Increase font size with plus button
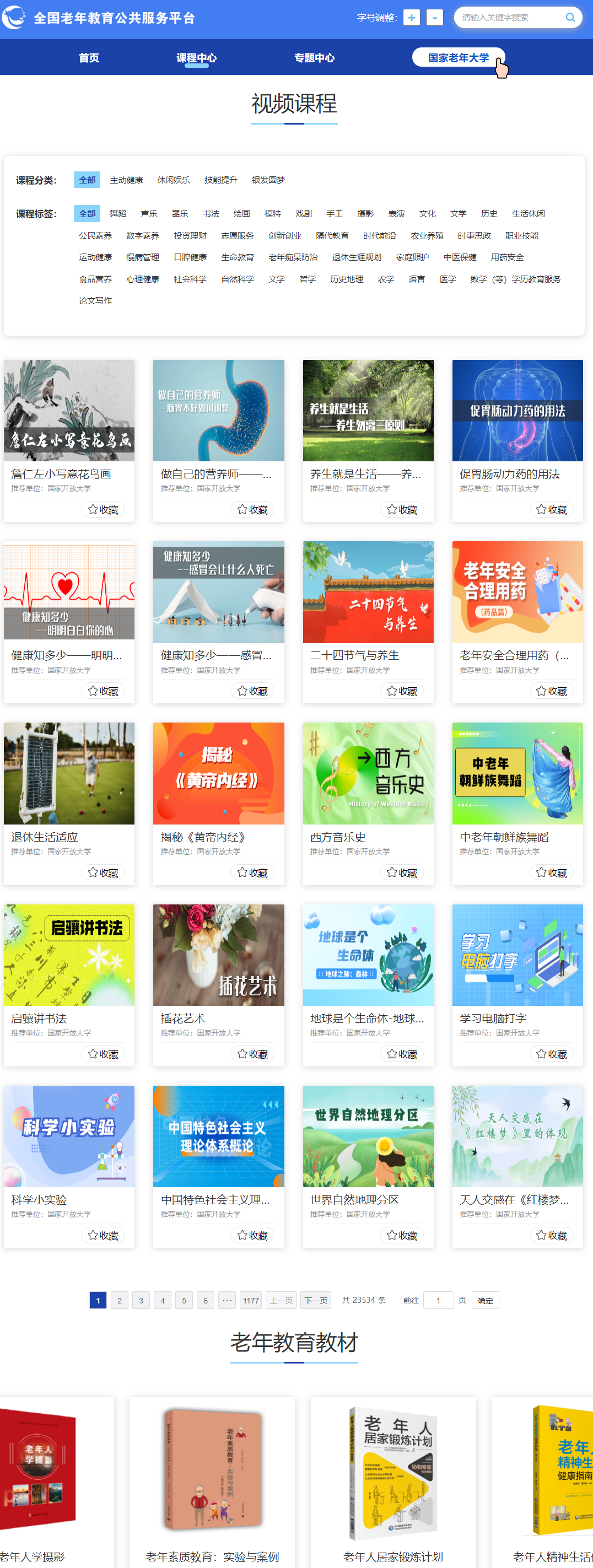This screenshot has width=593, height=1568. coord(411,18)
